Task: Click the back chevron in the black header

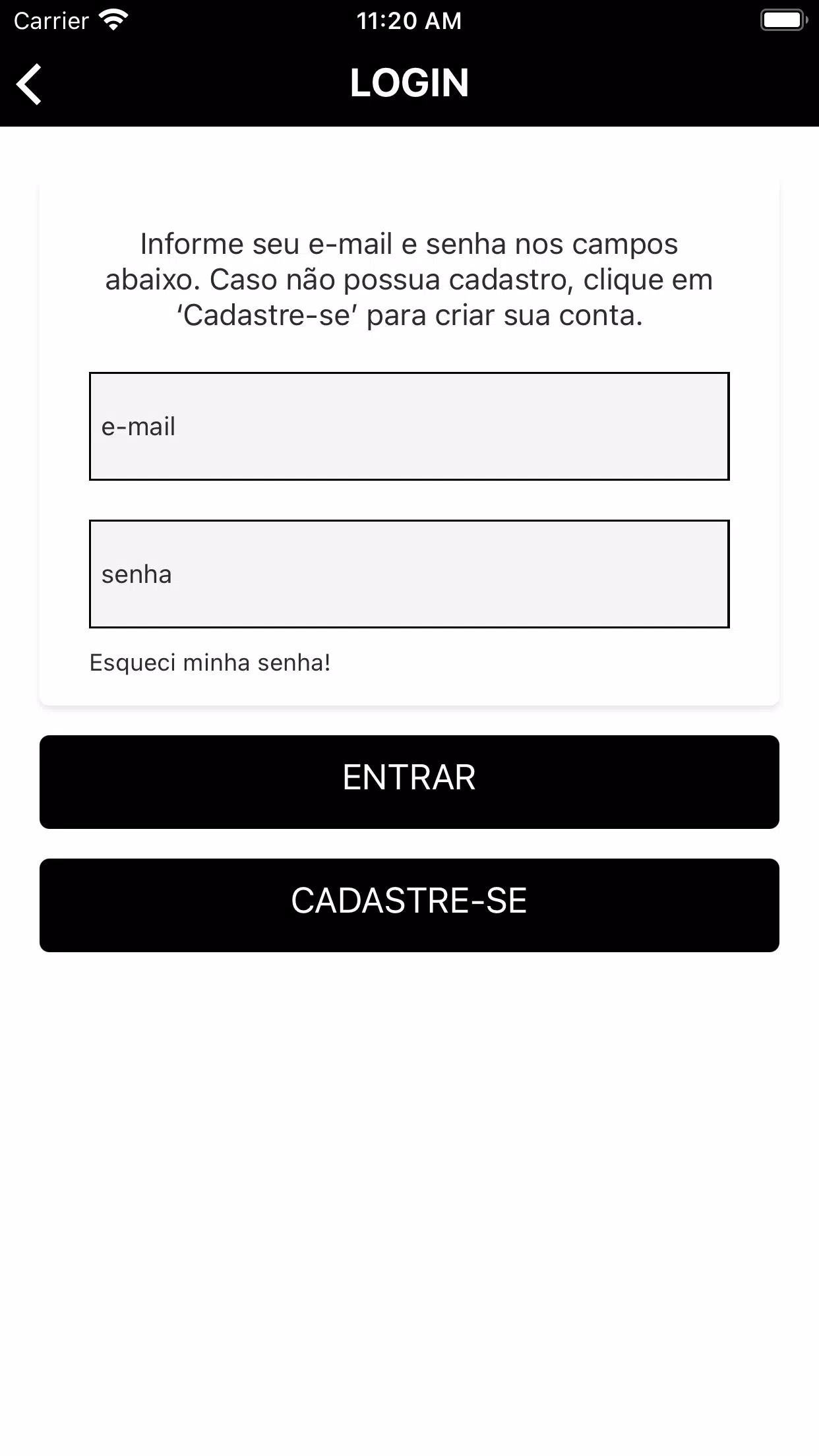Action: coord(30,84)
